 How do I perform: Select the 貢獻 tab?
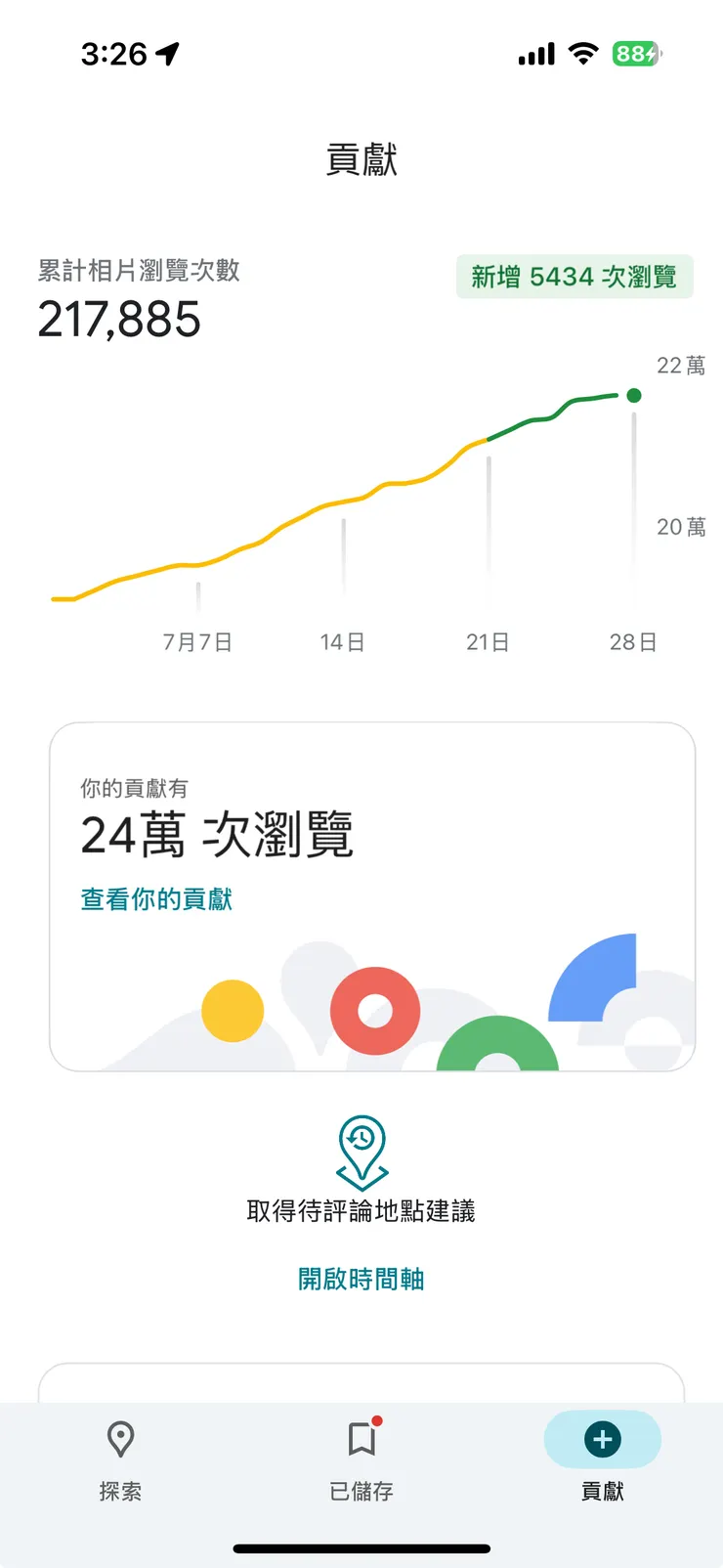click(602, 1463)
